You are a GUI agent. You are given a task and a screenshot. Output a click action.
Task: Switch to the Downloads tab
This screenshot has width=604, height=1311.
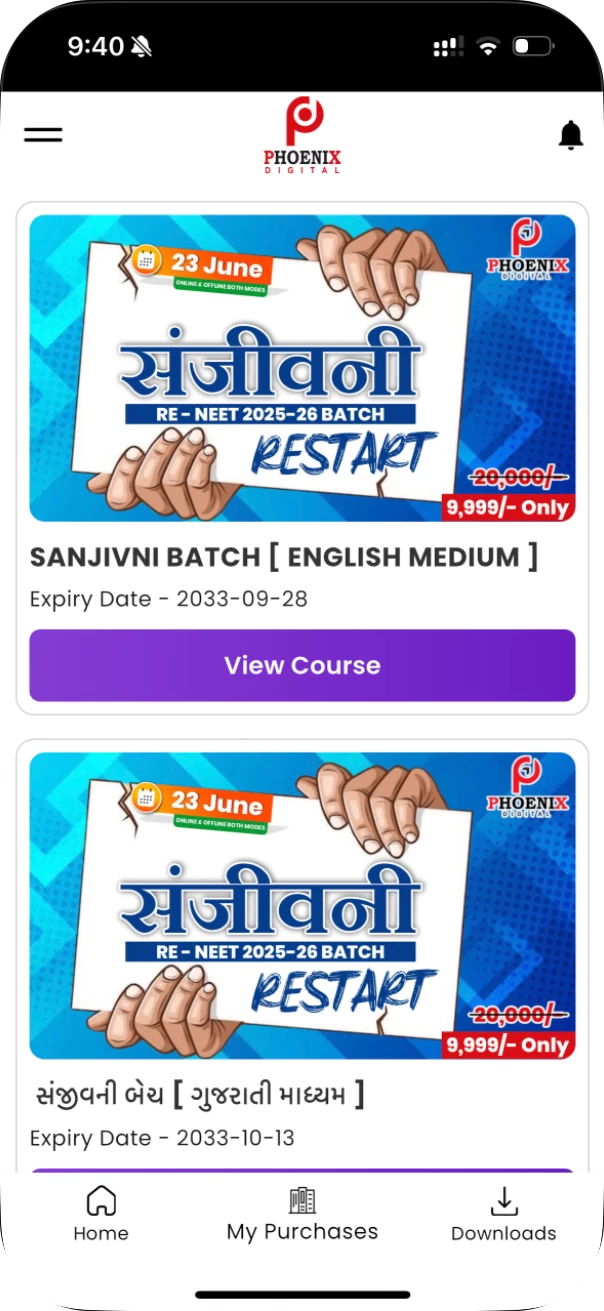click(x=504, y=1214)
